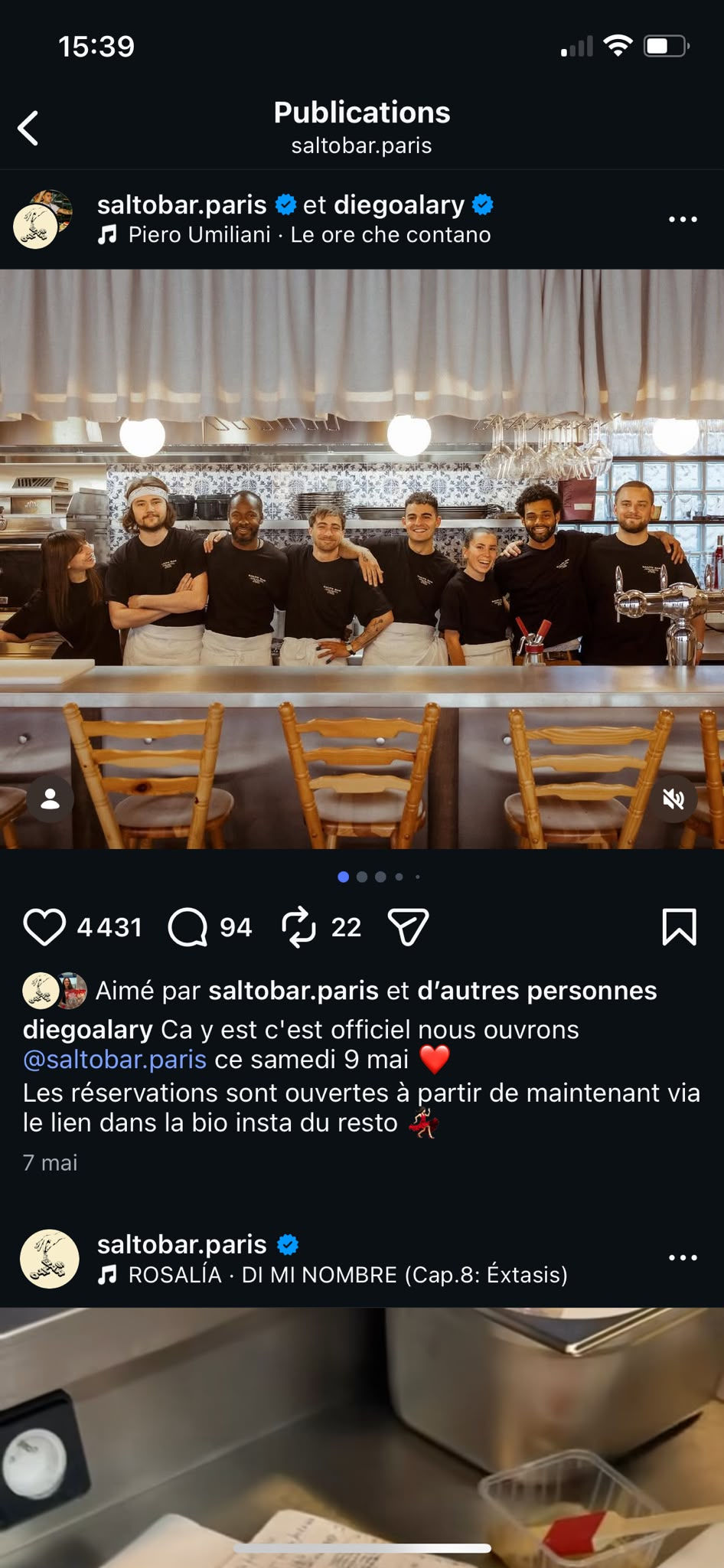Open the ROSALÍA DI MI NOMBRE audio
The image size is (724, 1568).
(333, 1275)
